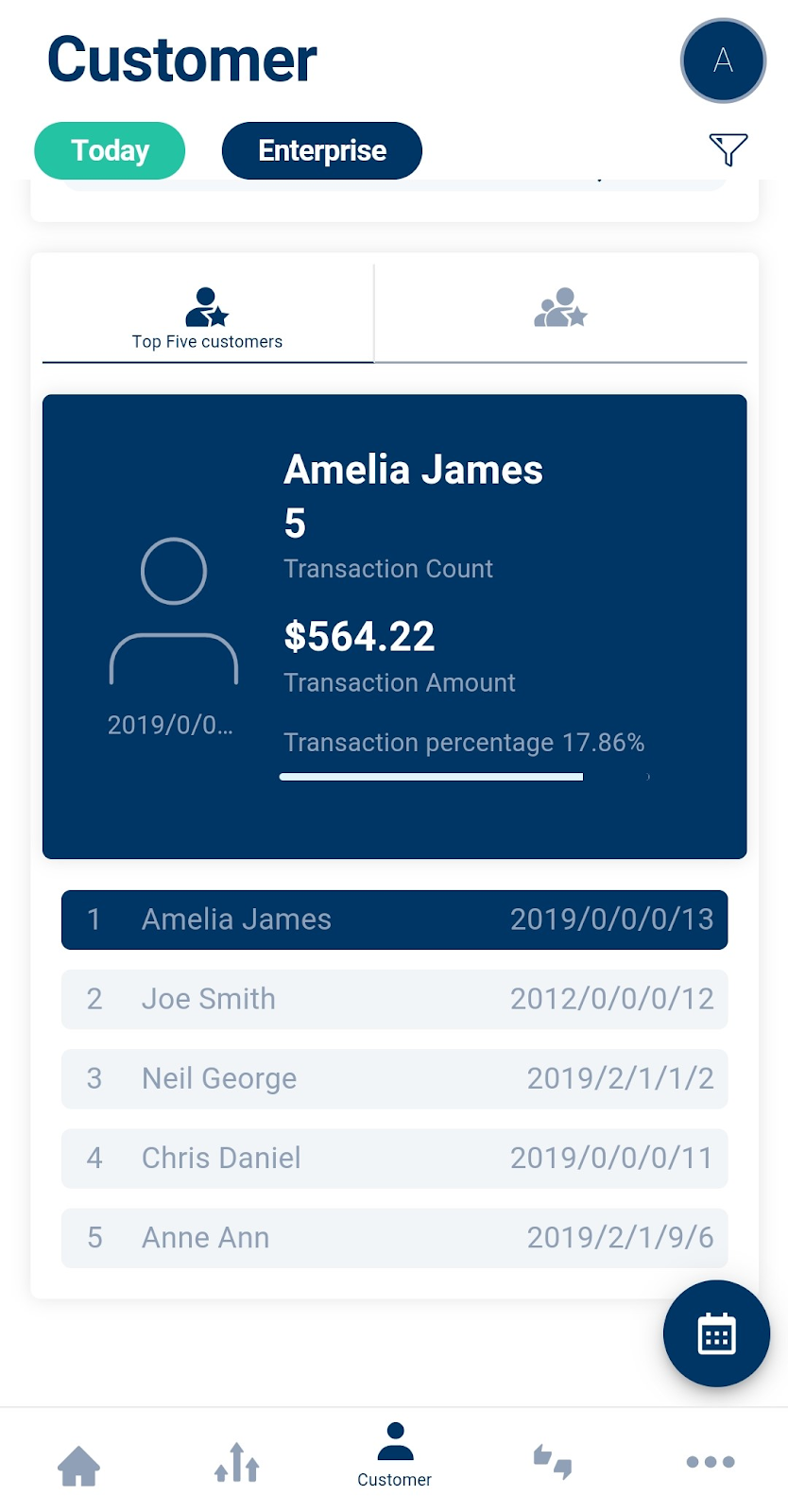Switch to Top Five customers tab

207,318
